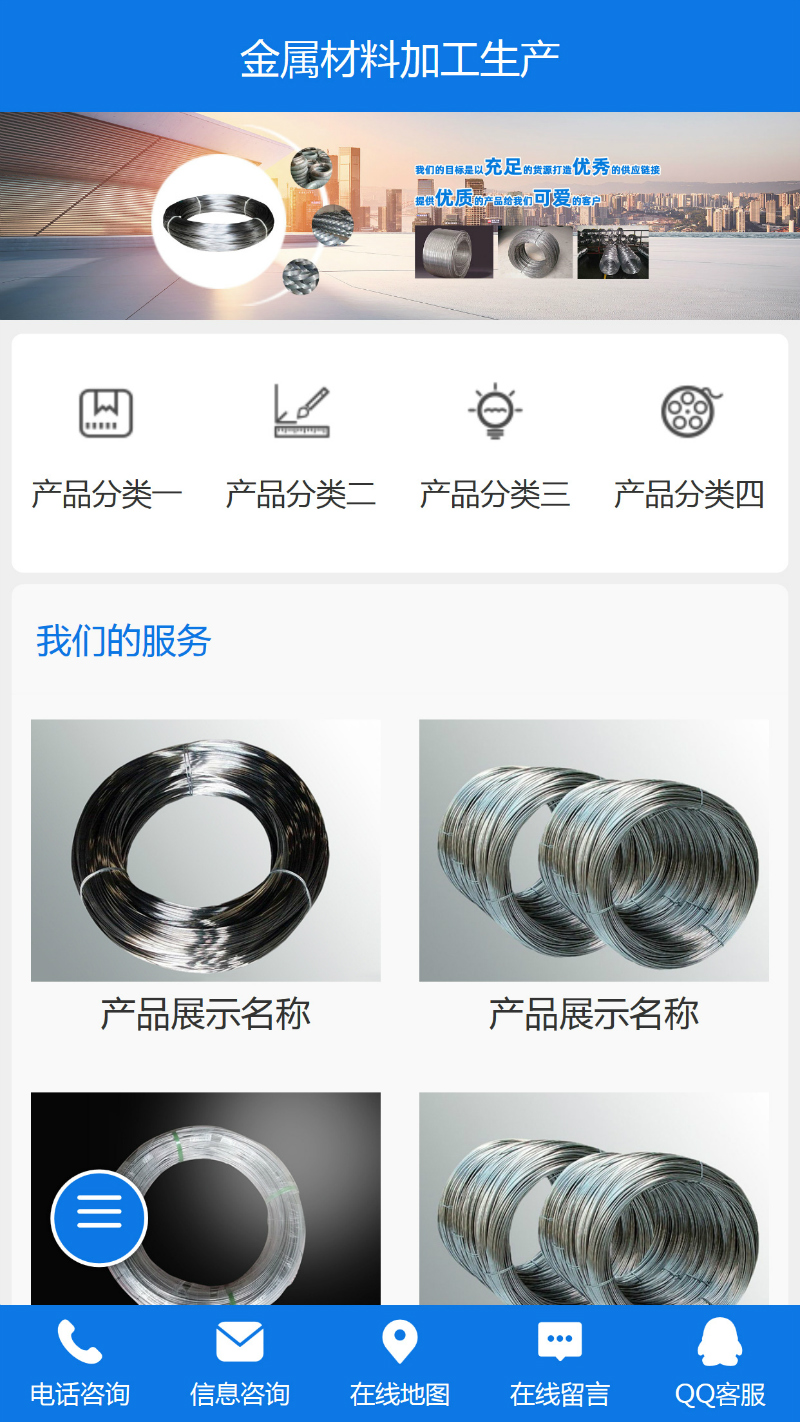Go to 产品分类四 category
This screenshot has width=800, height=1422.
(x=689, y=447)
